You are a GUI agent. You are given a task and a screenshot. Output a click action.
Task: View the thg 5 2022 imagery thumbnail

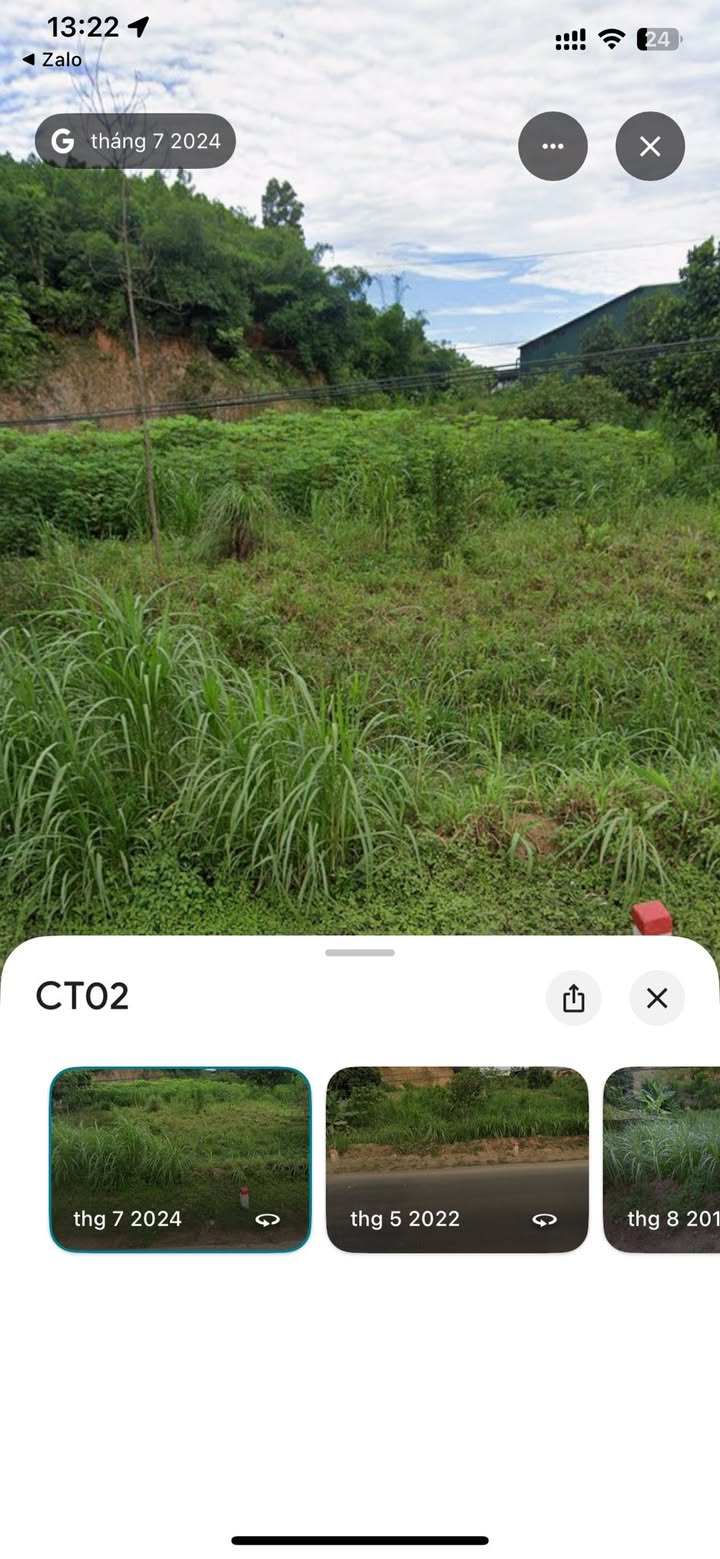tap(457, 1160)
